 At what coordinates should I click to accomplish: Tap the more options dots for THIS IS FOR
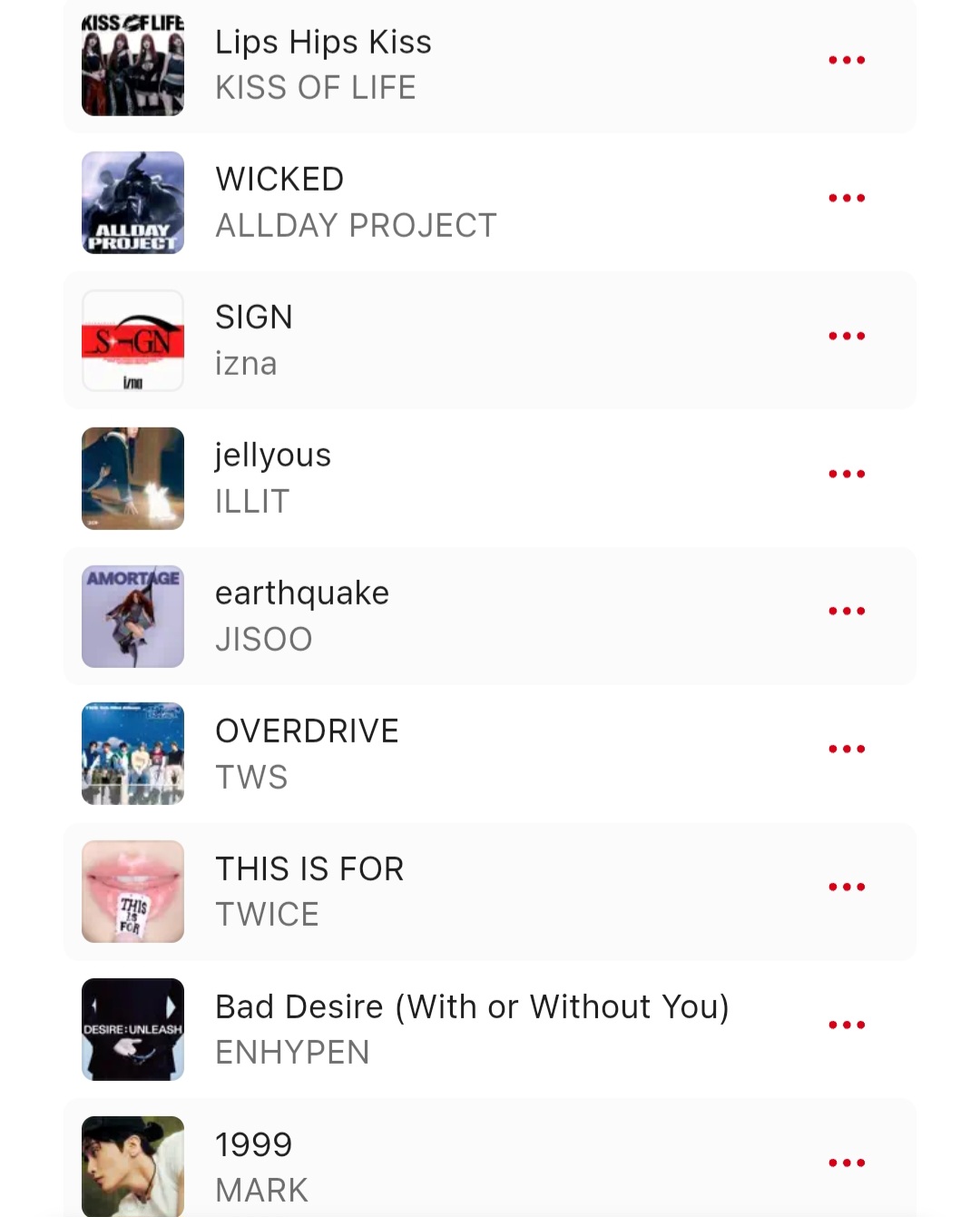tap(847, 887)
